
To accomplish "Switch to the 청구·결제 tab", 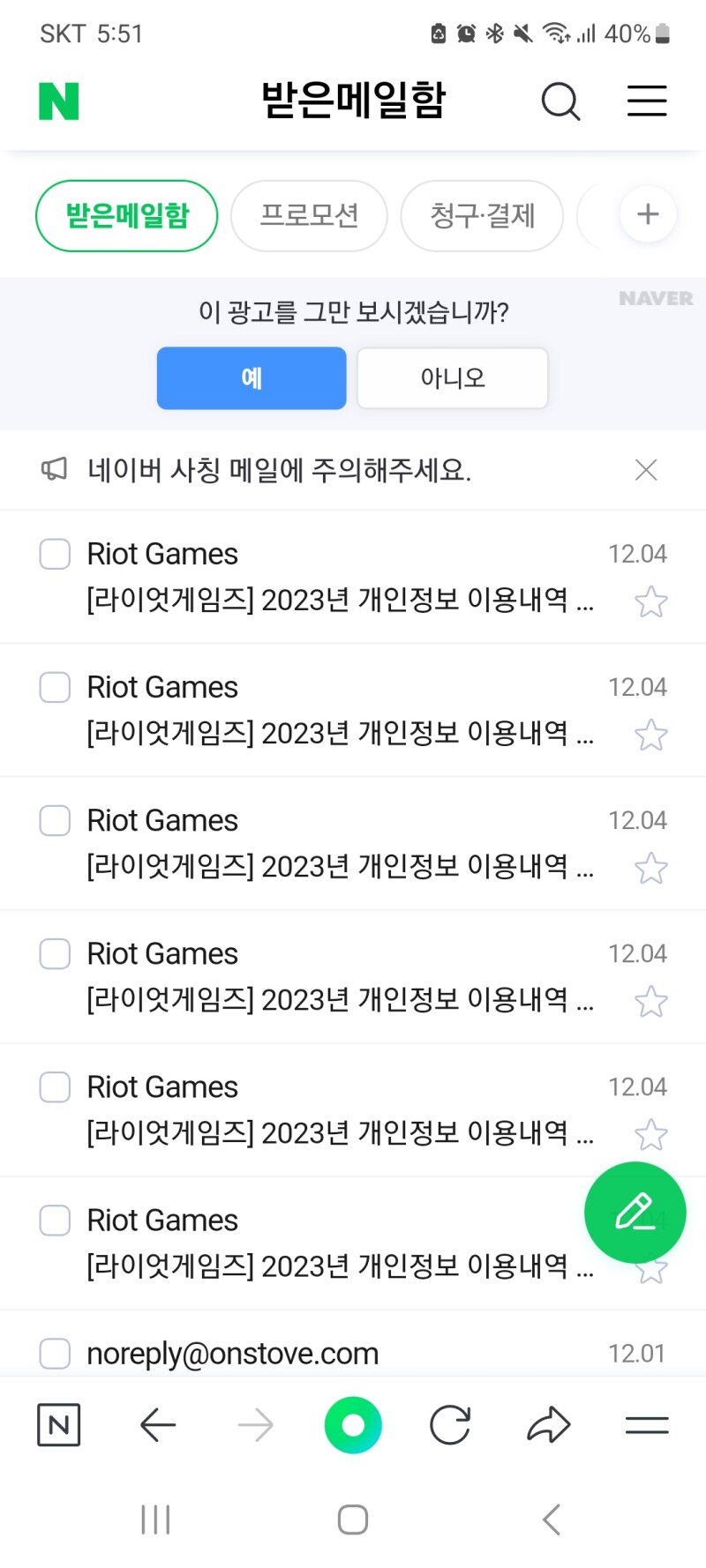I will point(482,216).
